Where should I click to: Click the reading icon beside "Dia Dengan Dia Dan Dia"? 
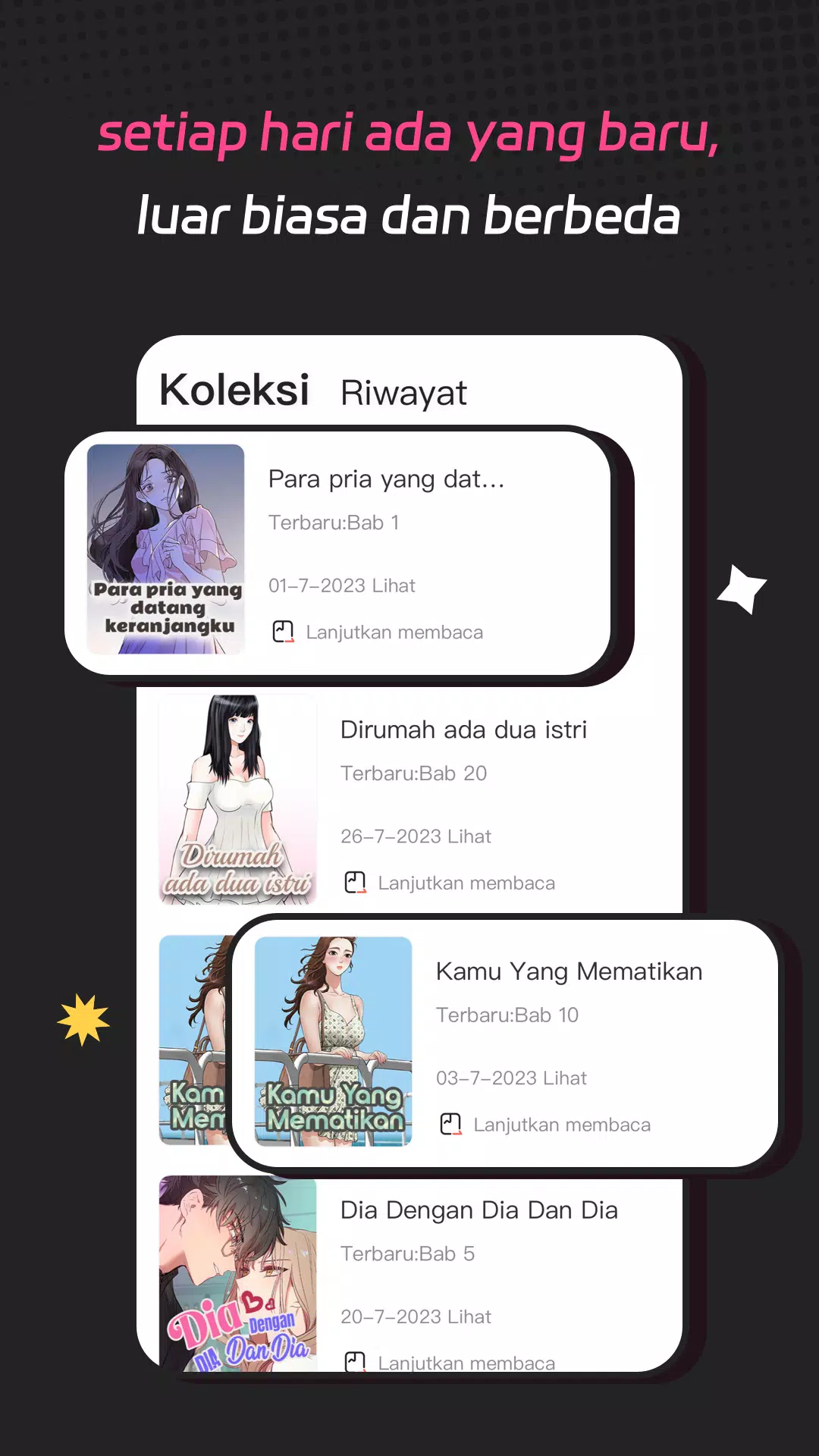click(353, 1361)
